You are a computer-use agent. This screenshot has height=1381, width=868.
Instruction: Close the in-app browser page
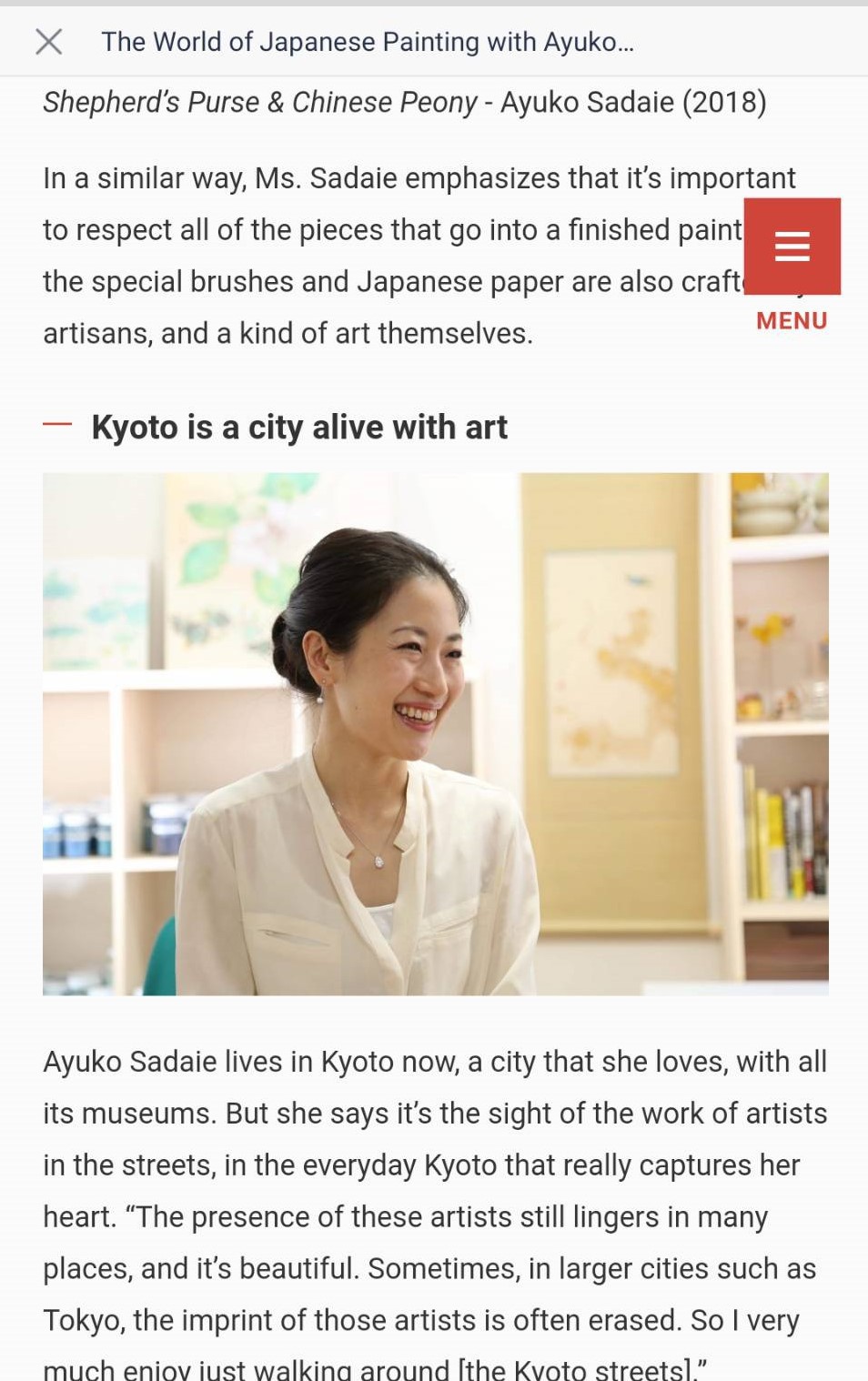pos(48,41)
